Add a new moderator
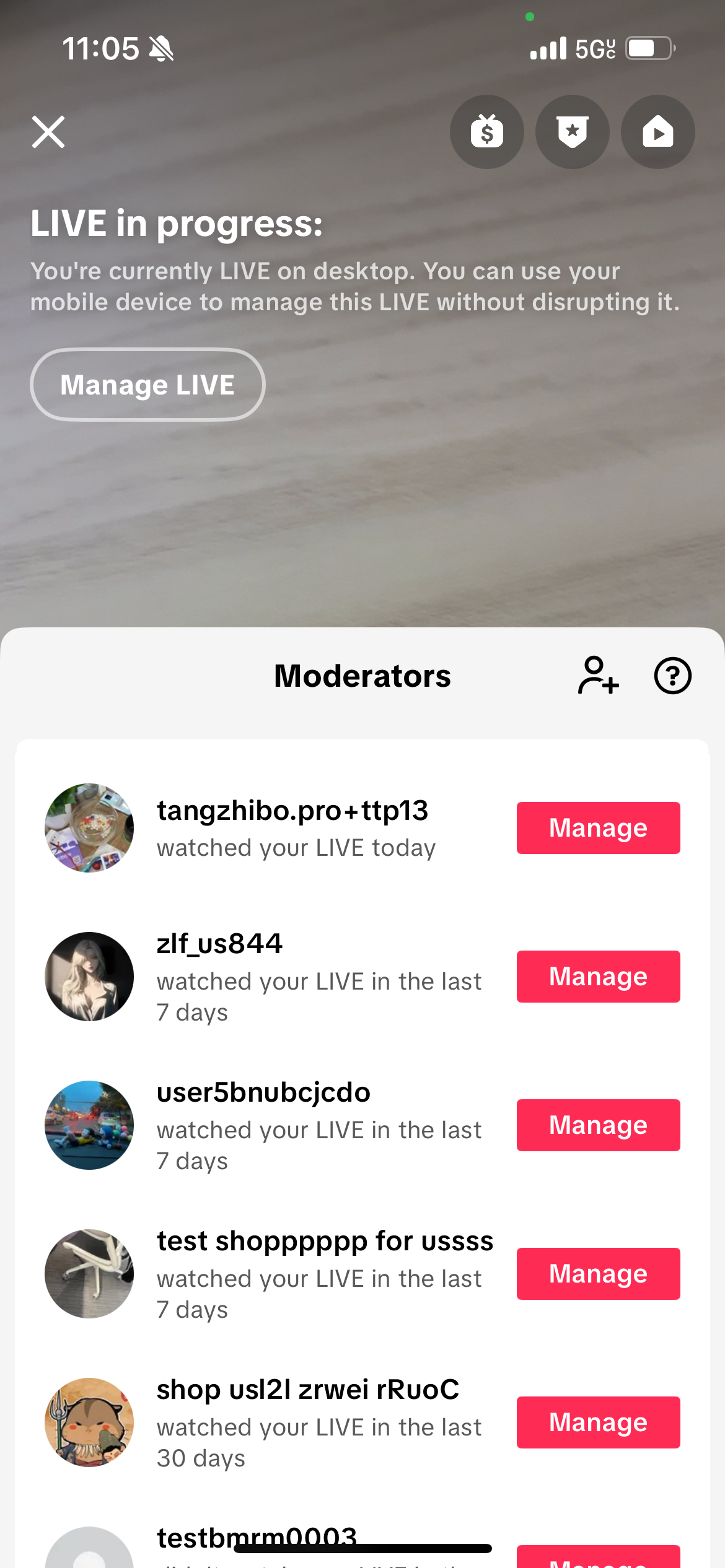Screen dimensions: 725x1568 pyautogui.click(x=598, y=675)
